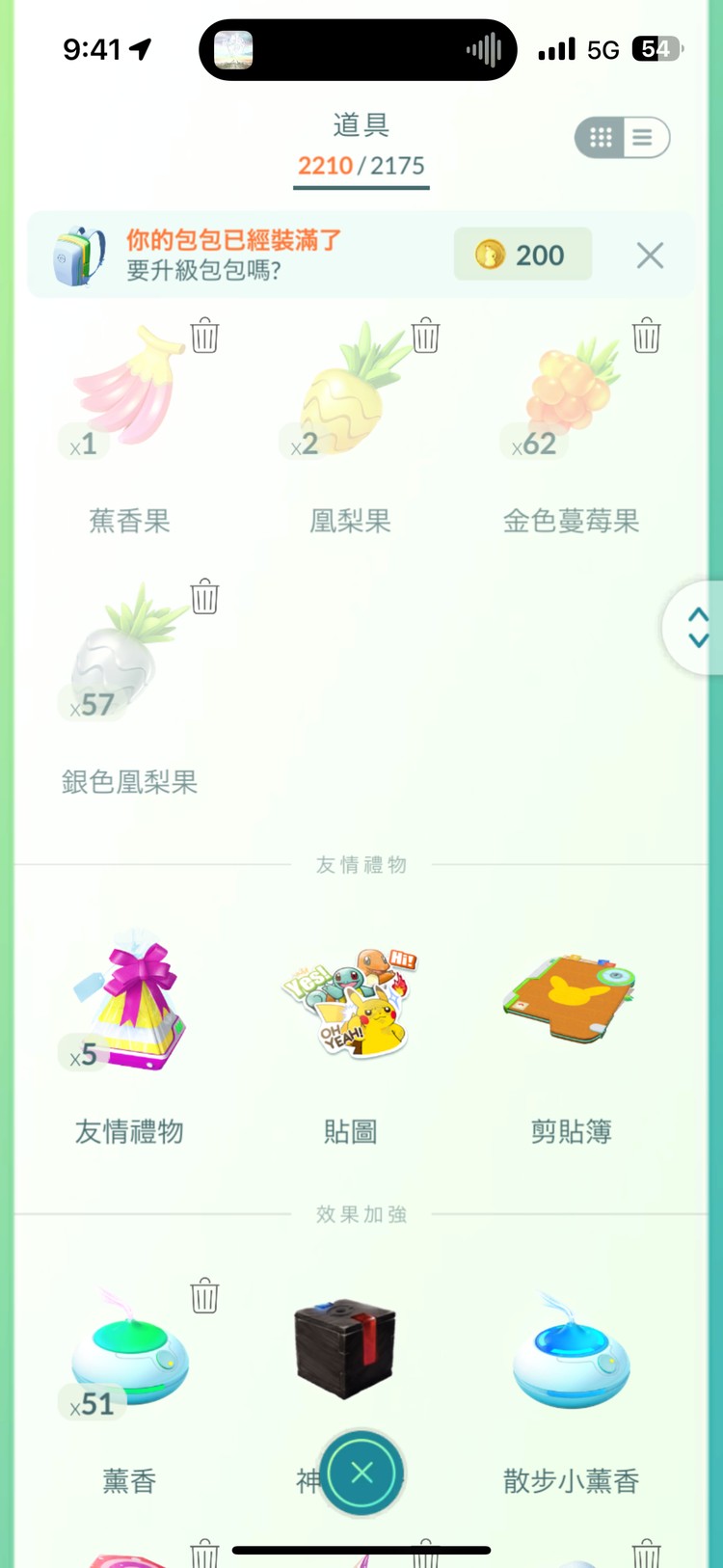Switch to list view layout

point(644,137)
